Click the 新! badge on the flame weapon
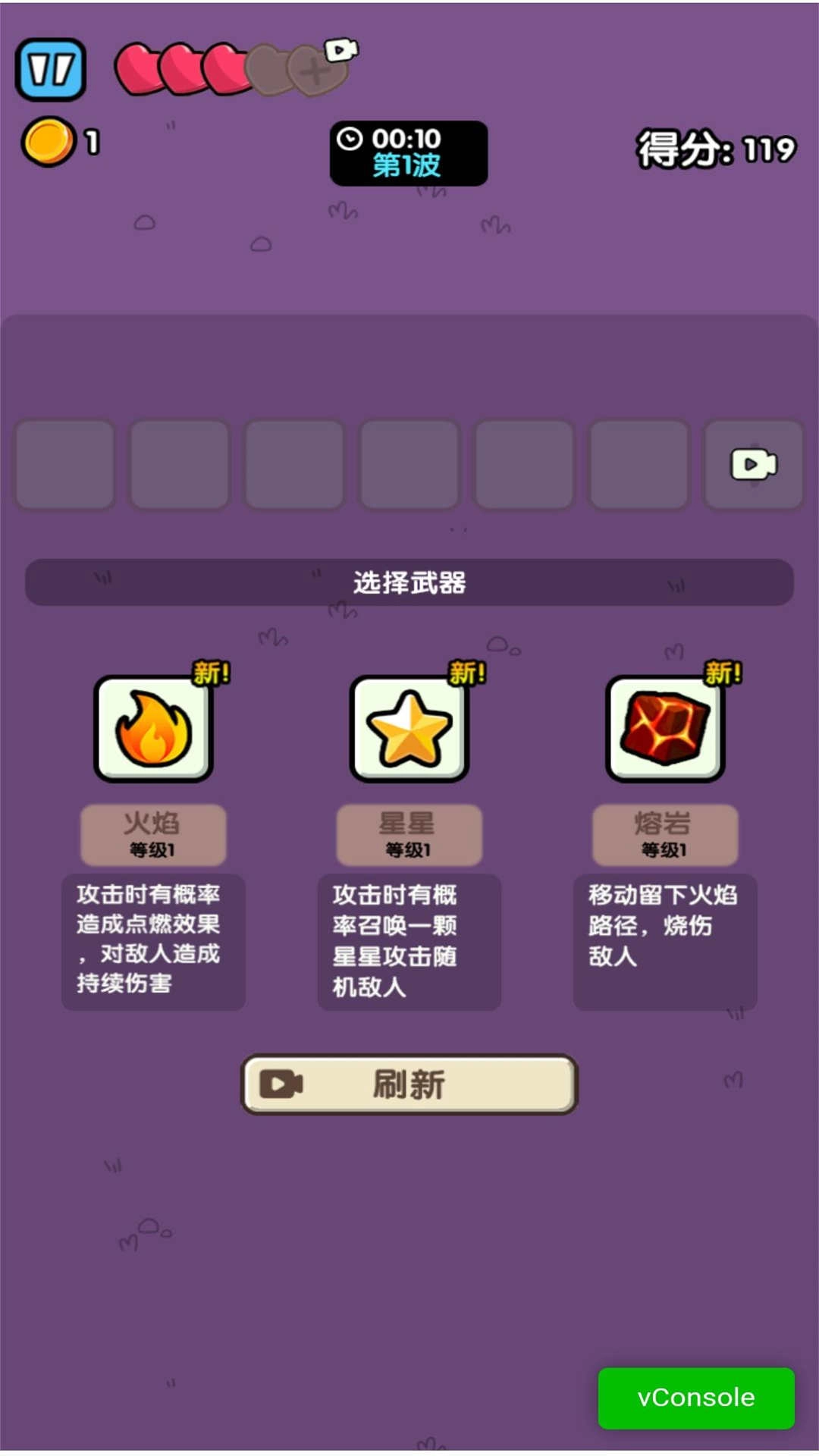819x1456 pixels. [211, 672]
